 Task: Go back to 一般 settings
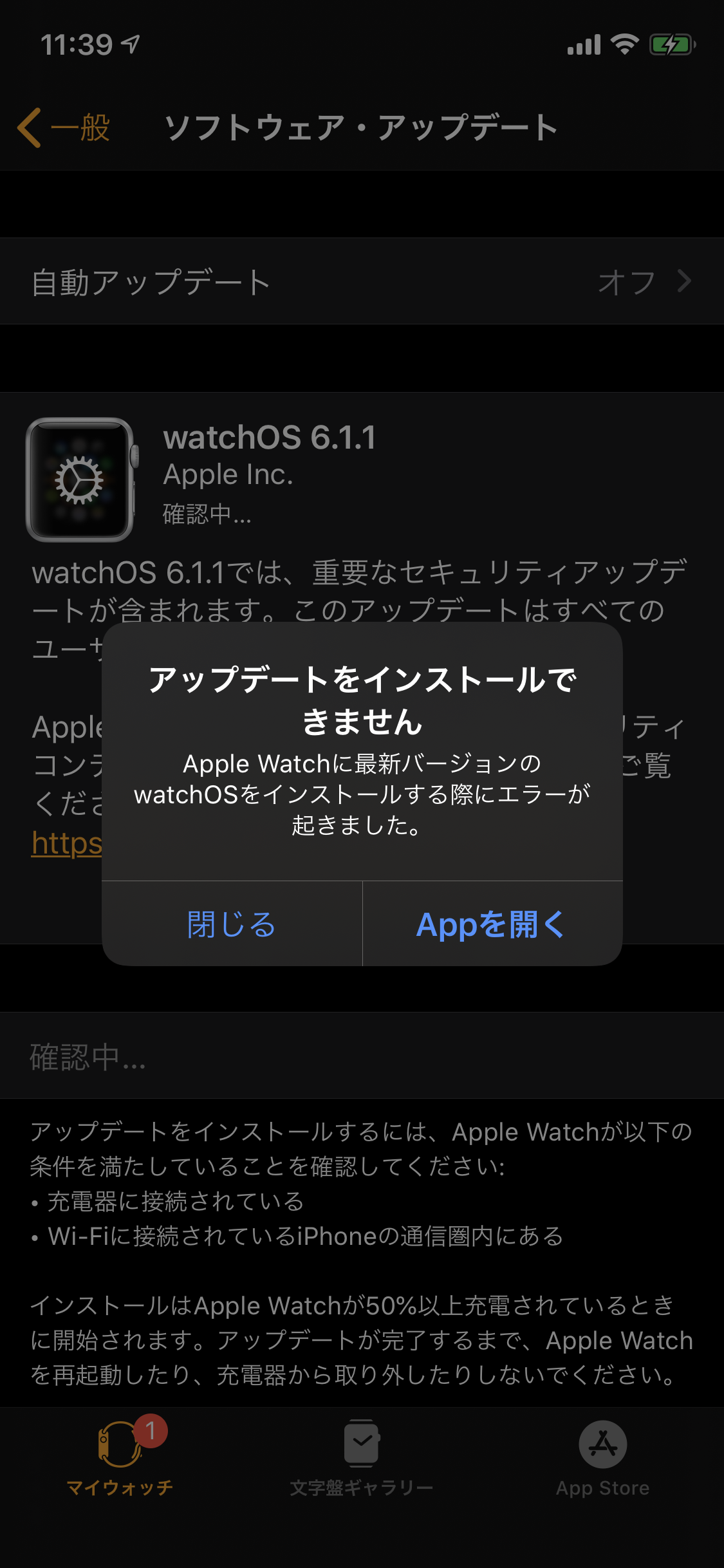tap(64, 127)
